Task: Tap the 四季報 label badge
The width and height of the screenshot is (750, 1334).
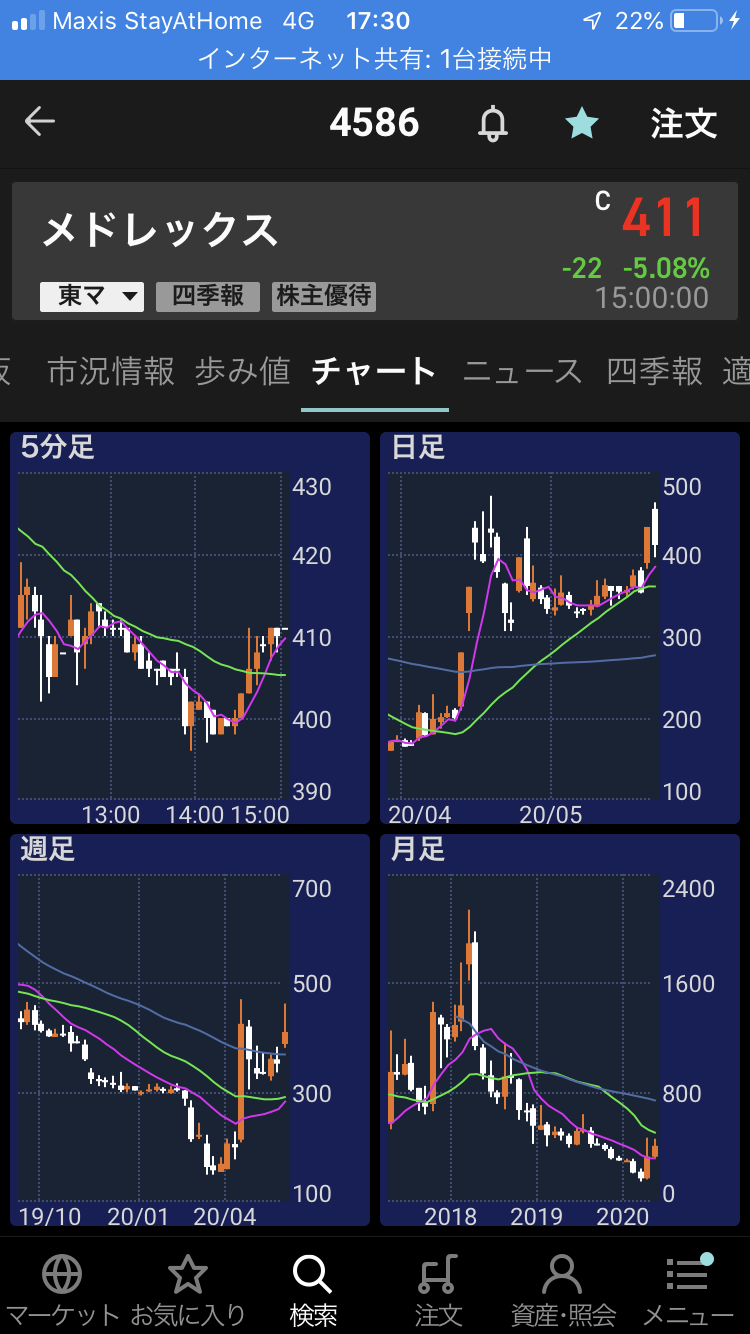Action: pyautogui.click(x=207, y=296)
